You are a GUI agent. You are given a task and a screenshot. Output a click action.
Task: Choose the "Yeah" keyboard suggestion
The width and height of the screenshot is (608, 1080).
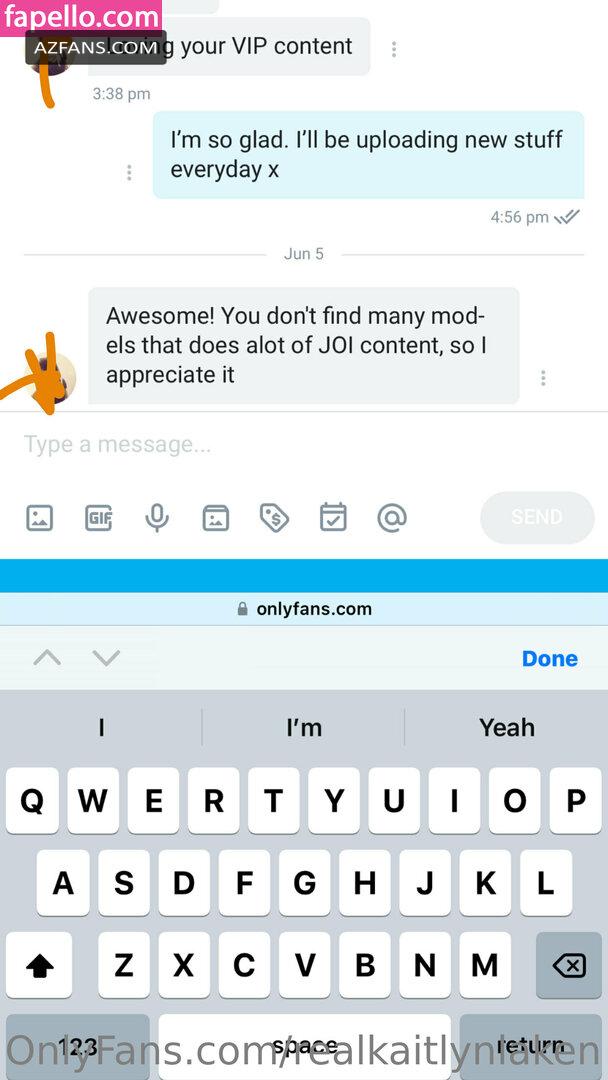pyautogui.click(x=507, y=727)
